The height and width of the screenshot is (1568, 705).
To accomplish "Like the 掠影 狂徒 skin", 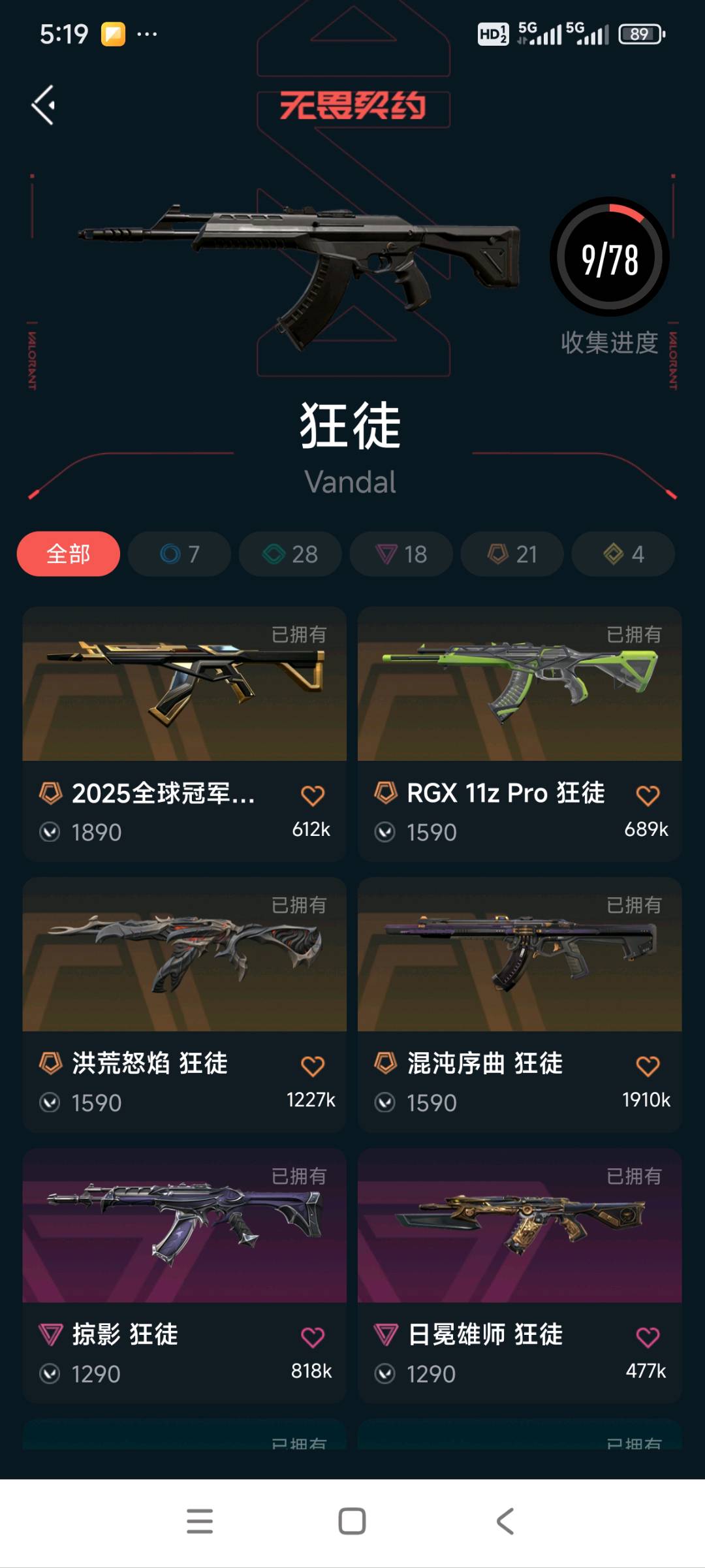I will coord(313,1337).
